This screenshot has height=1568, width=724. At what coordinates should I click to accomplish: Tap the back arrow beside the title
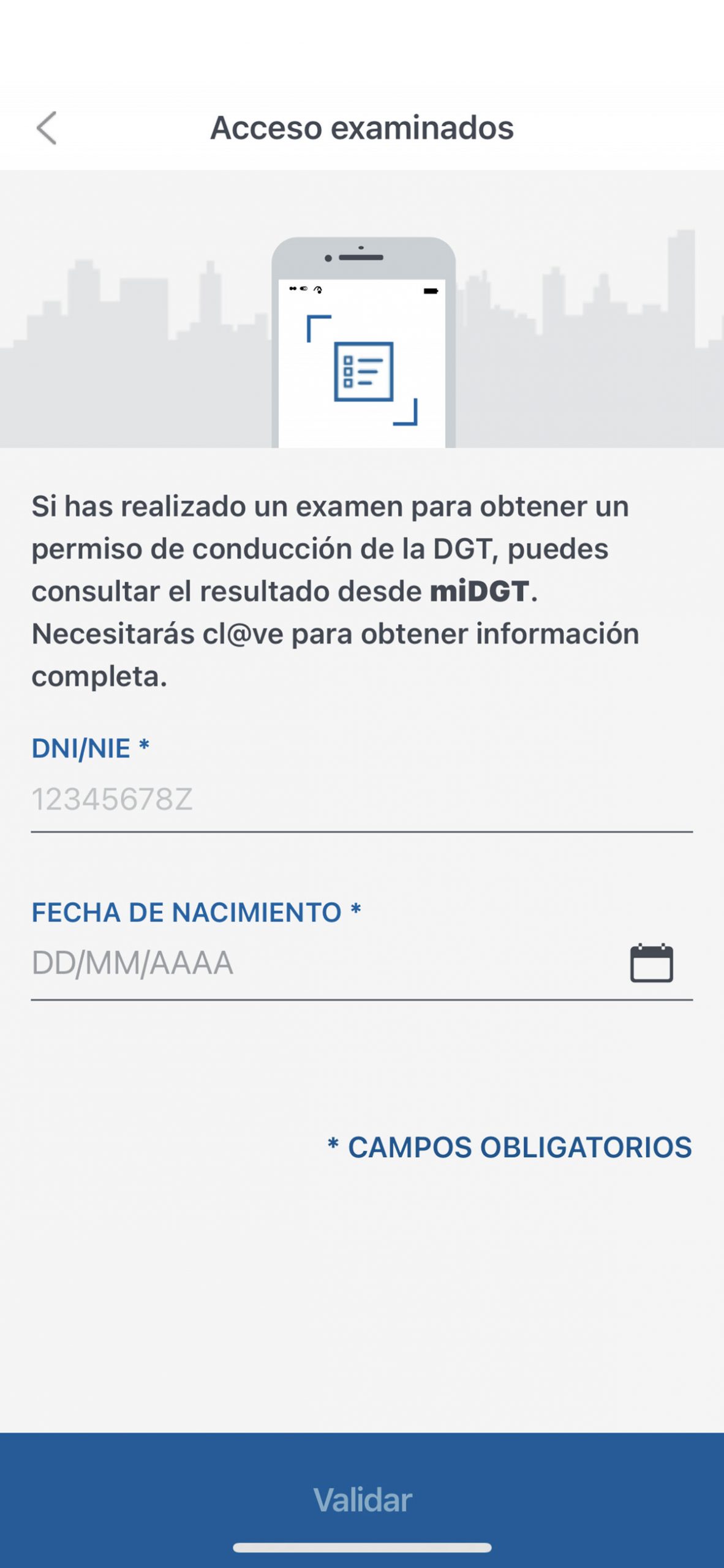point(47,127)
